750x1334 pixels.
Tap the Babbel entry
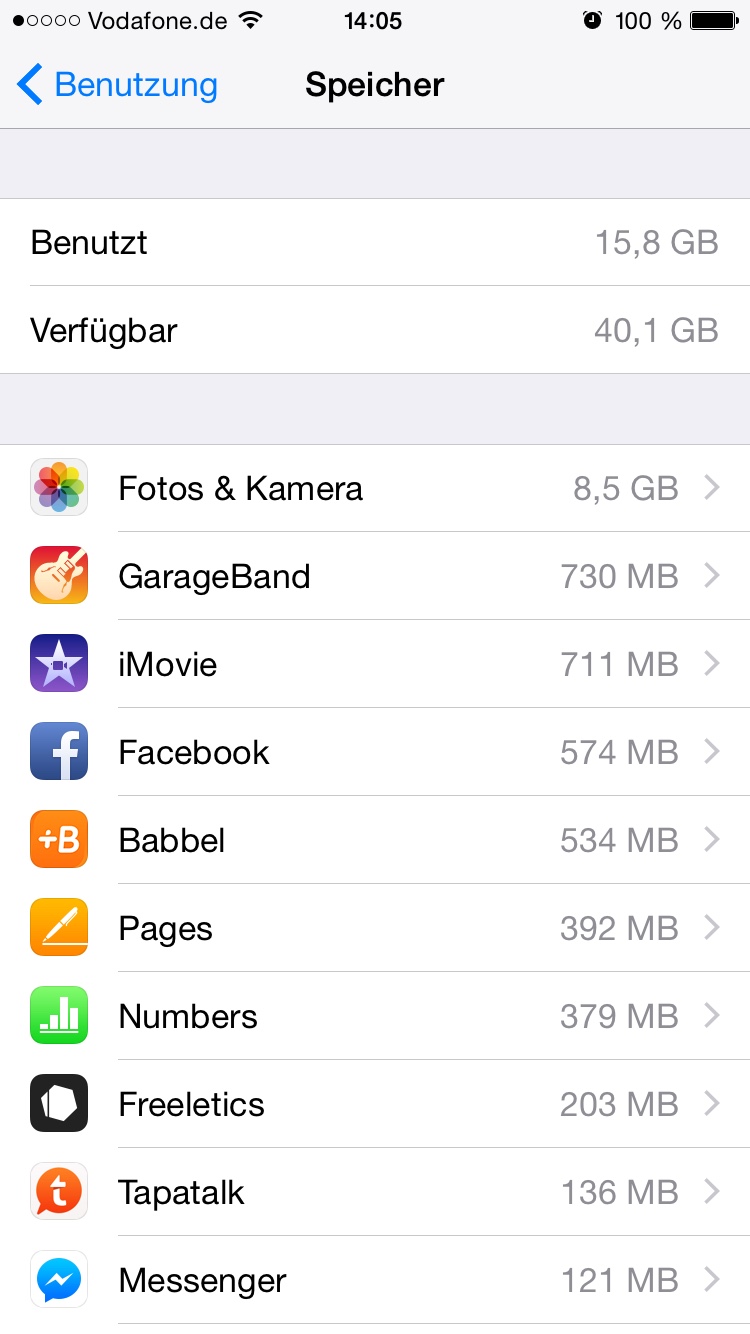coord(375,840)
